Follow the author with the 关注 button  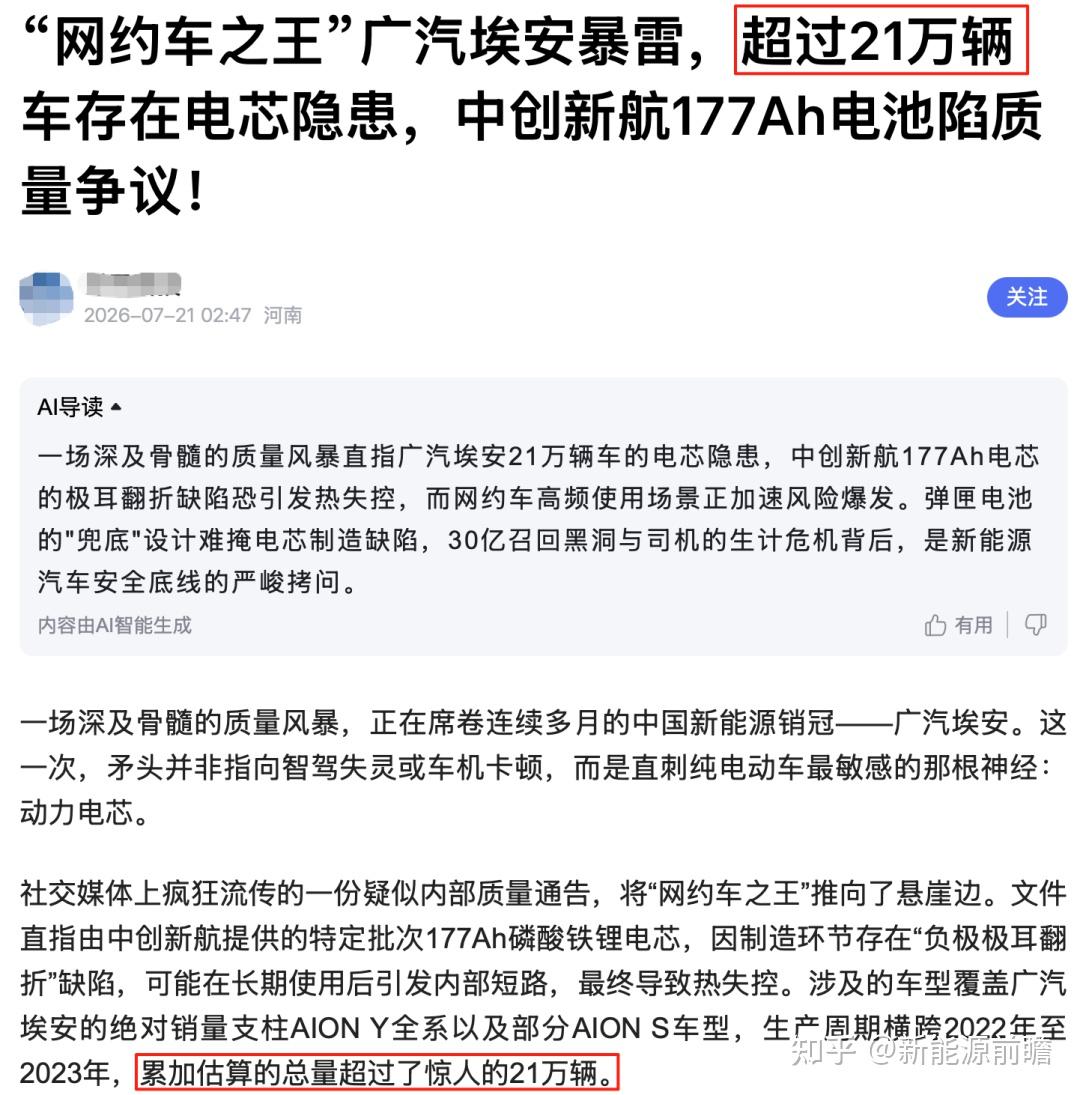coord(1026,297)
